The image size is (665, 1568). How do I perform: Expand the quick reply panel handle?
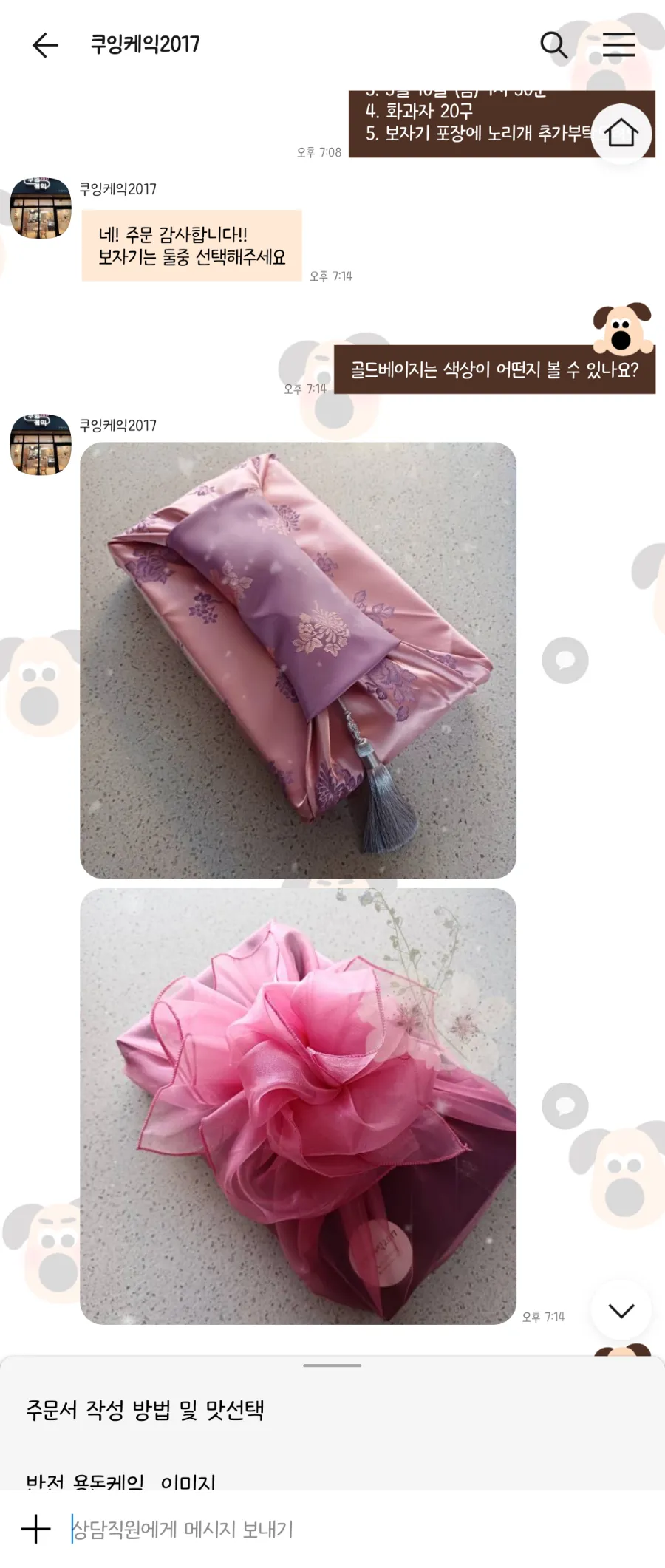tap(332, 1365)
